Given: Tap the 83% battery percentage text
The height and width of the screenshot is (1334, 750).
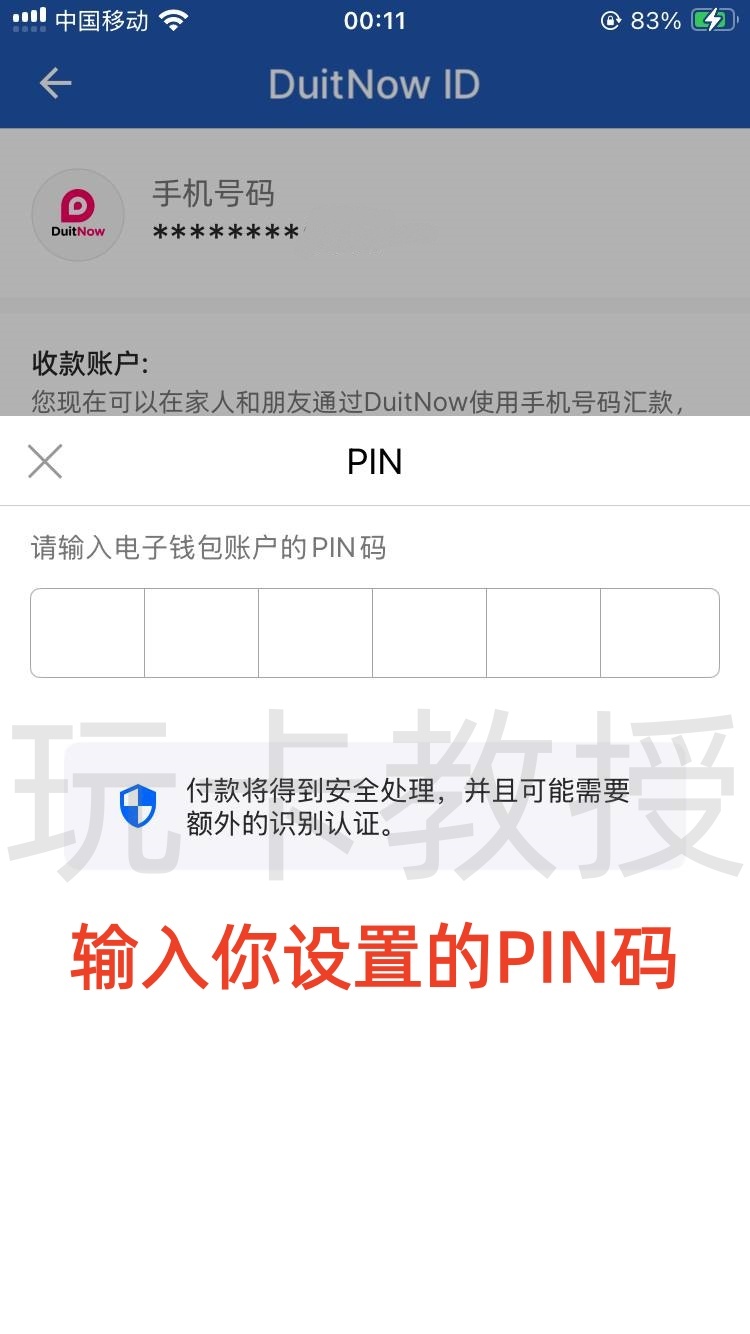Looking at the screenshot, I should (x=656, y=18).
